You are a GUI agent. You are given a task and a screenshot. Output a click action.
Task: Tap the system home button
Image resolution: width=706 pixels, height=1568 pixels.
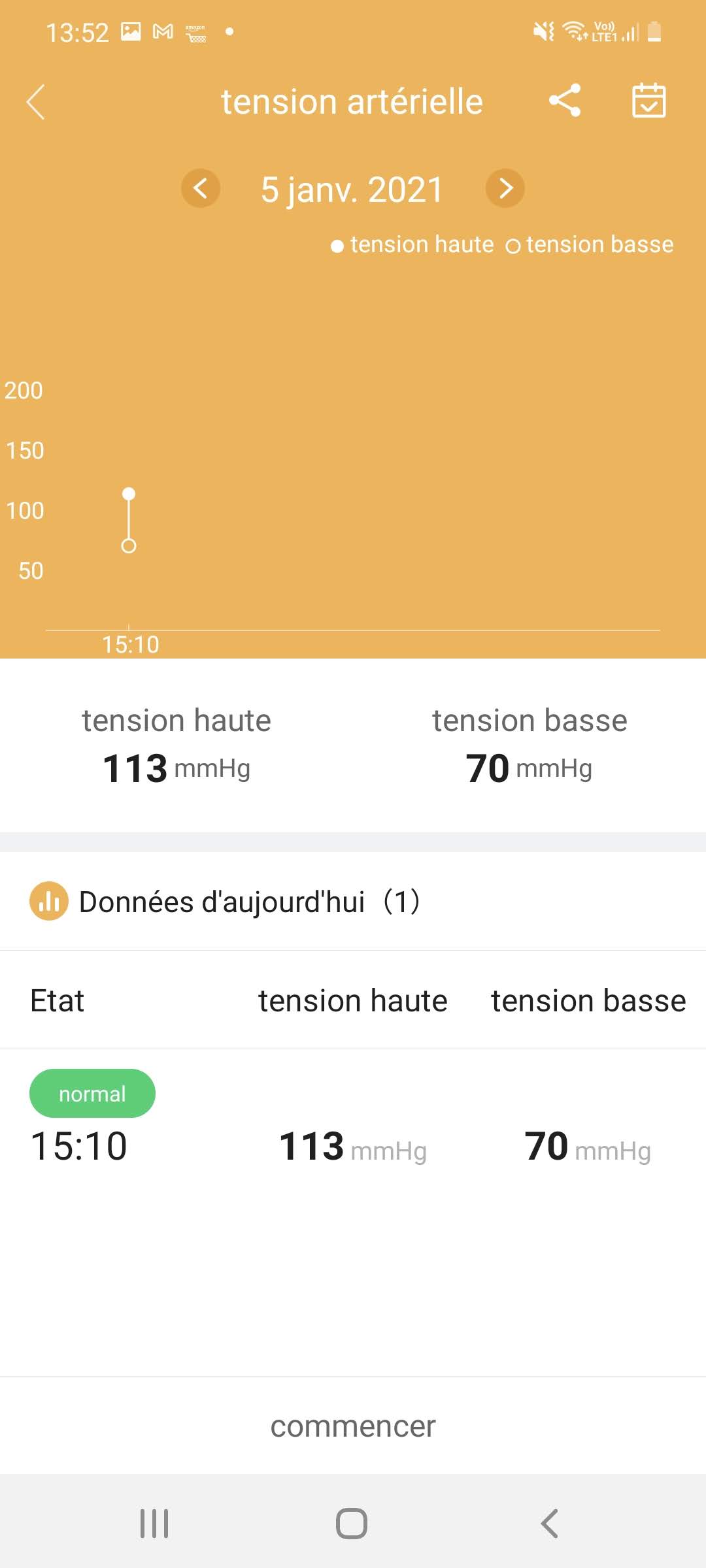352,1524
